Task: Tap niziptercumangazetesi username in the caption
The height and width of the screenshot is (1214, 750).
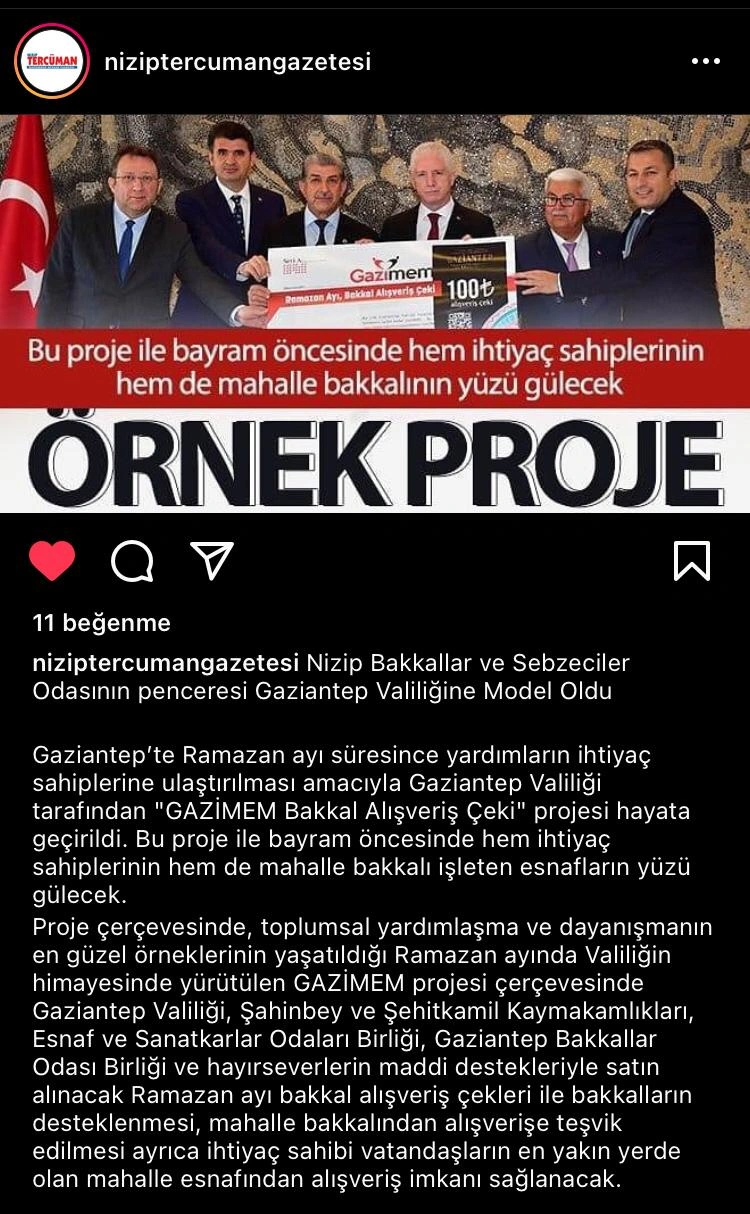Action: 165,663
